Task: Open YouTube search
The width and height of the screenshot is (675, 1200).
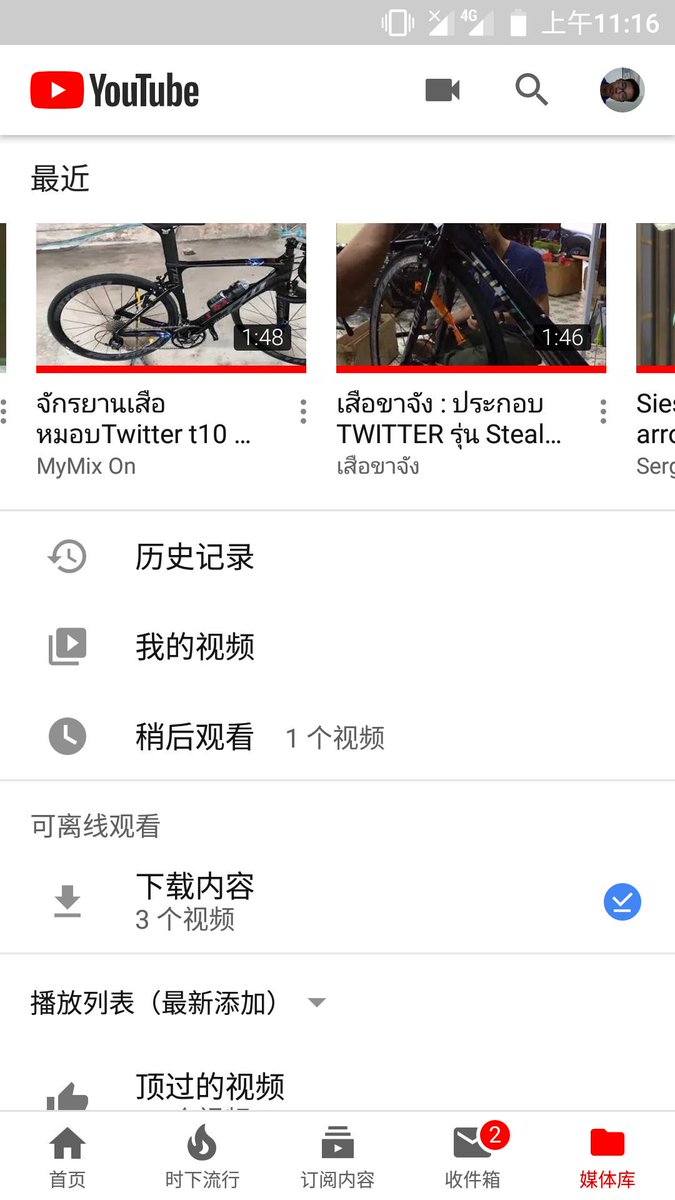Action: pyautogui.click(x=532, y=91)
